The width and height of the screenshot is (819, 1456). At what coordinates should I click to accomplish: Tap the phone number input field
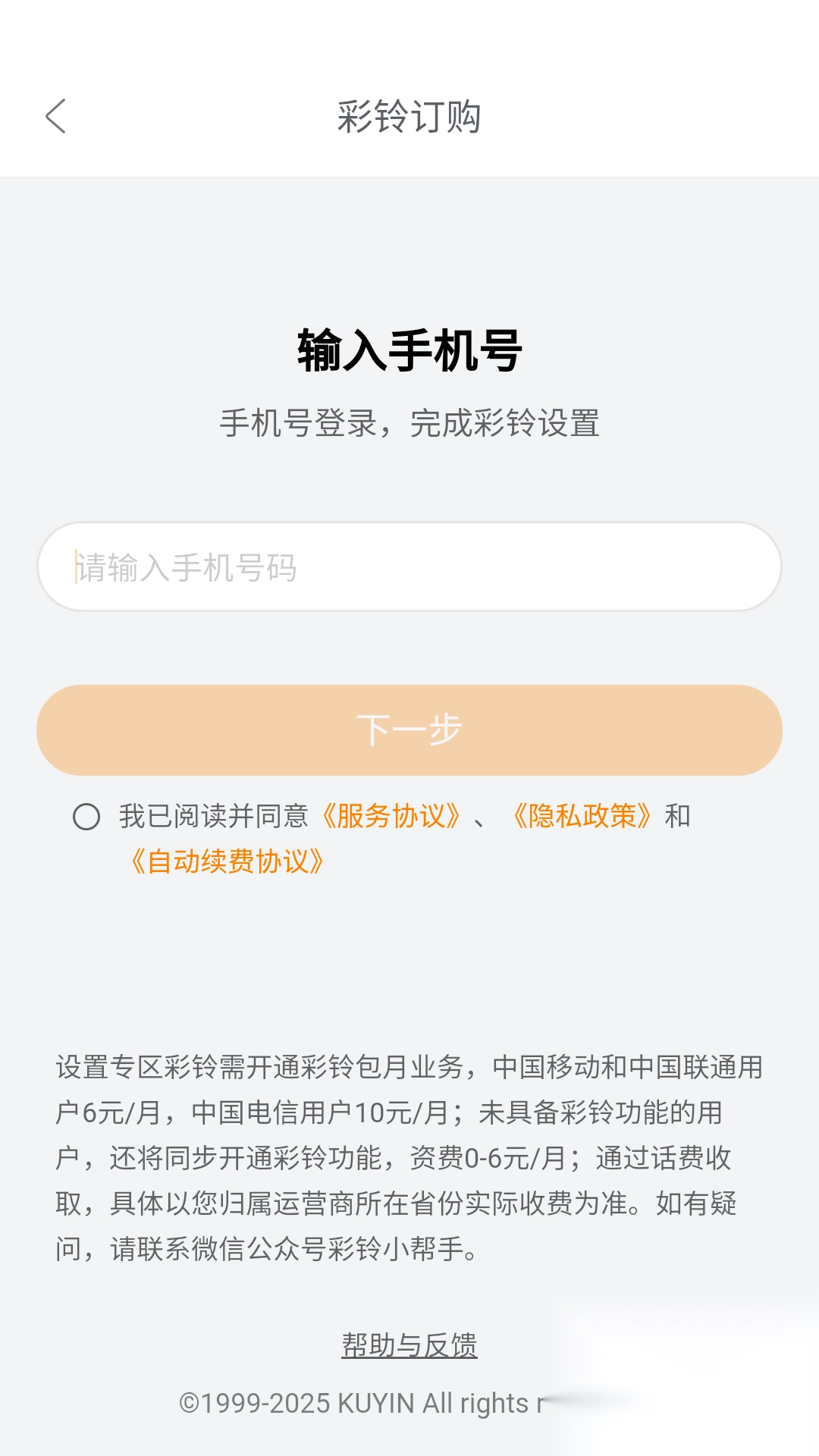click(409, 566)
